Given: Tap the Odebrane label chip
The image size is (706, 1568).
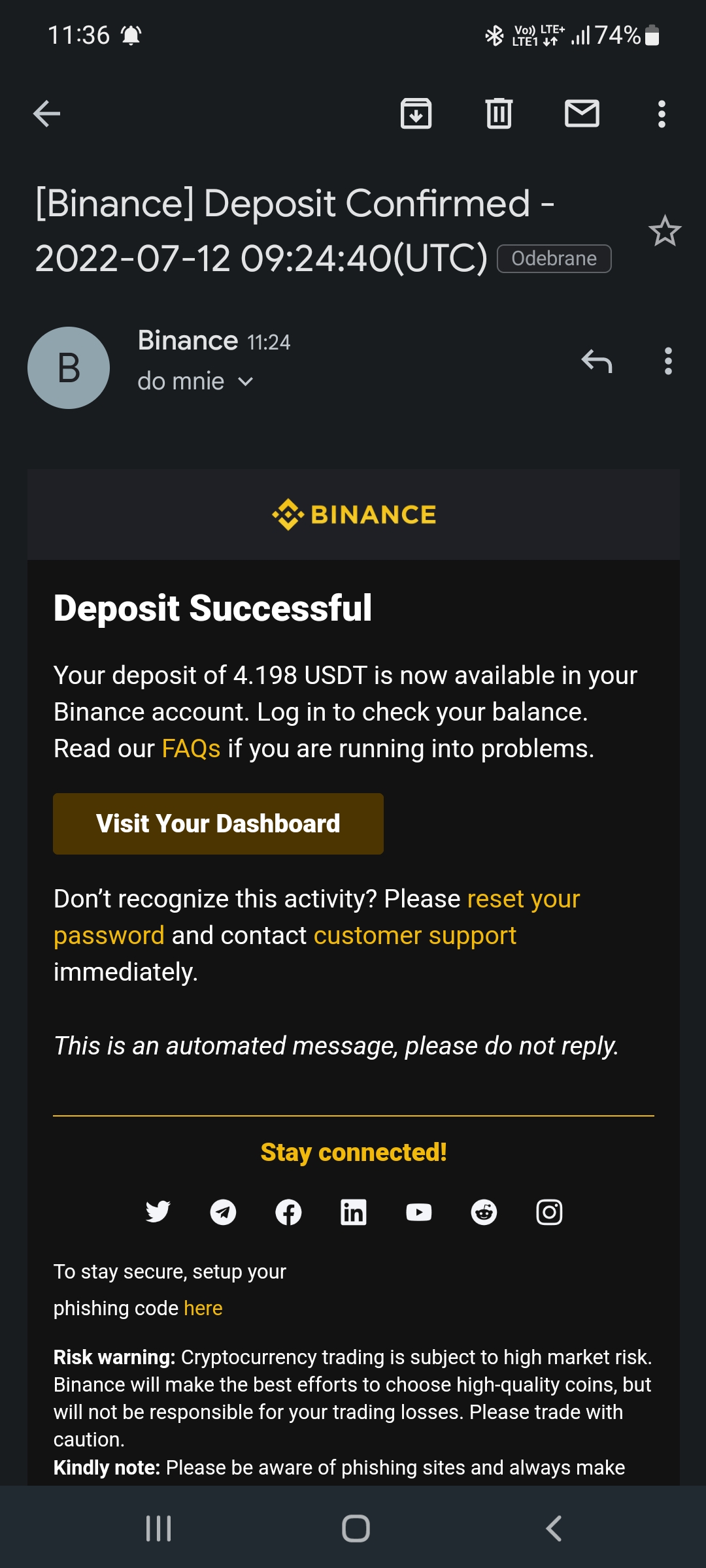Looking at the screenshot, I should pyautogui.click(x=554, y=259).
